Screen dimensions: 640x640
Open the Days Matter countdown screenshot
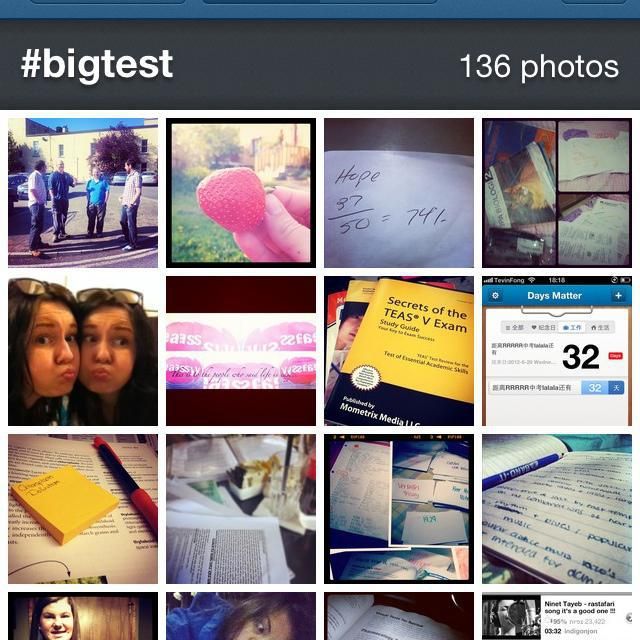pos(556,351)
